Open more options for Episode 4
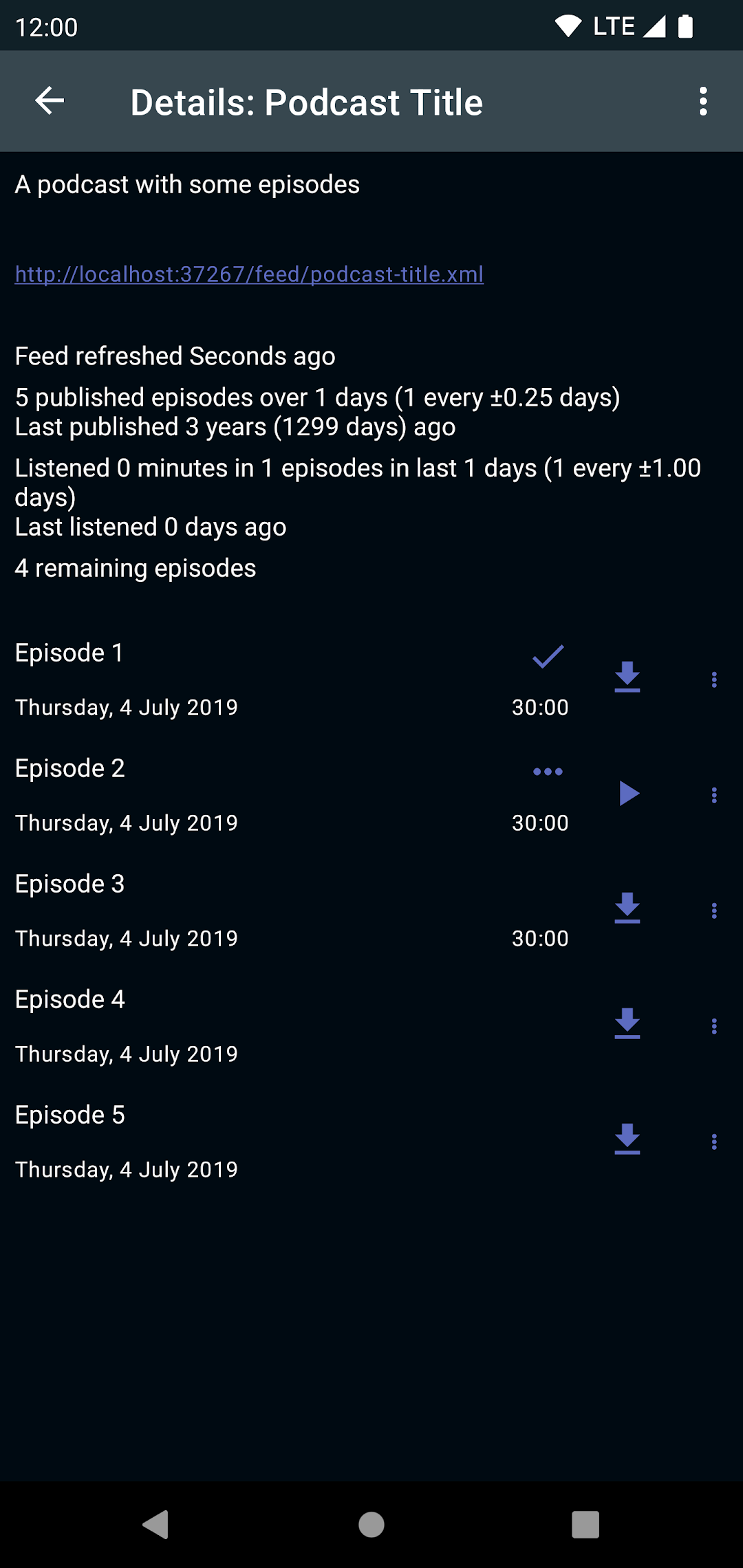 714,1026
